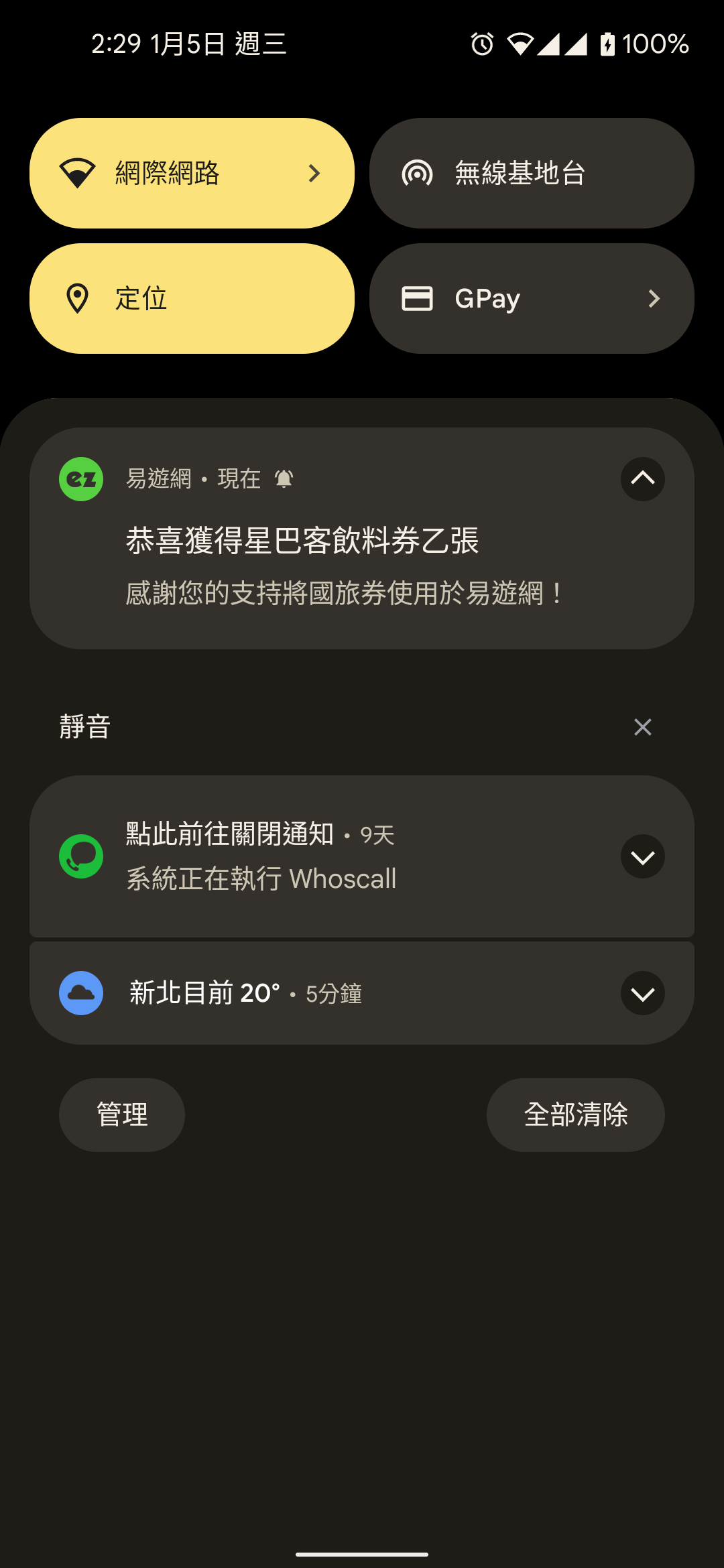Open internet settings via arrow chevron
Image resolution: width=724 pixels, height=1568 pixels.
[x=313, y=173]
